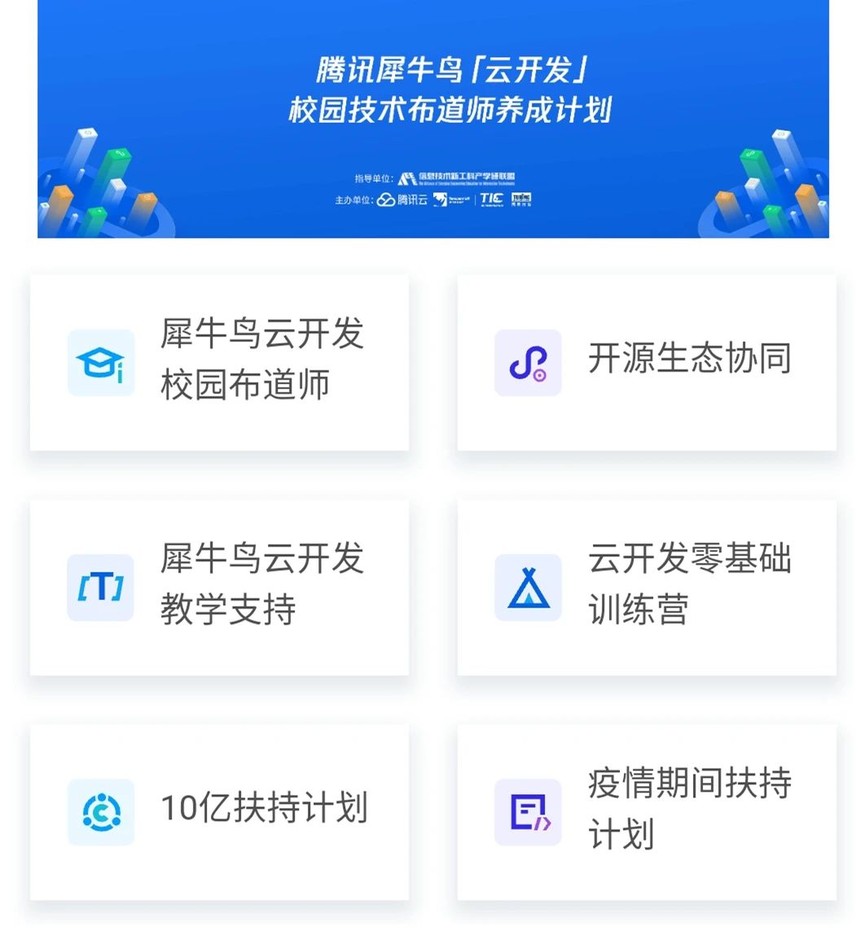Tap the 校园技术布道师养成计划 banner
This screenshot has height=939, width=860.
click(433, 118)
